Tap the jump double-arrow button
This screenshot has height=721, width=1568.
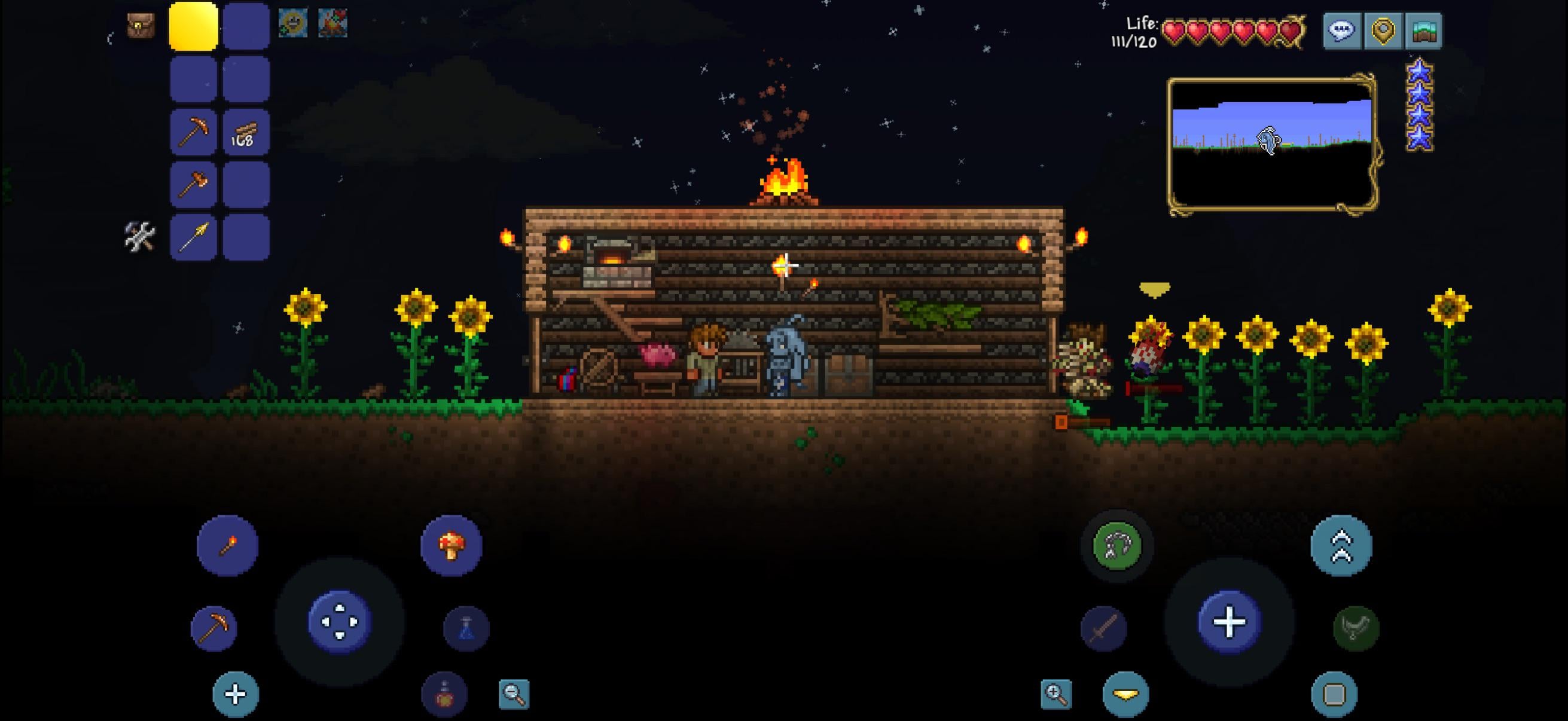[x=1341, y=546]
